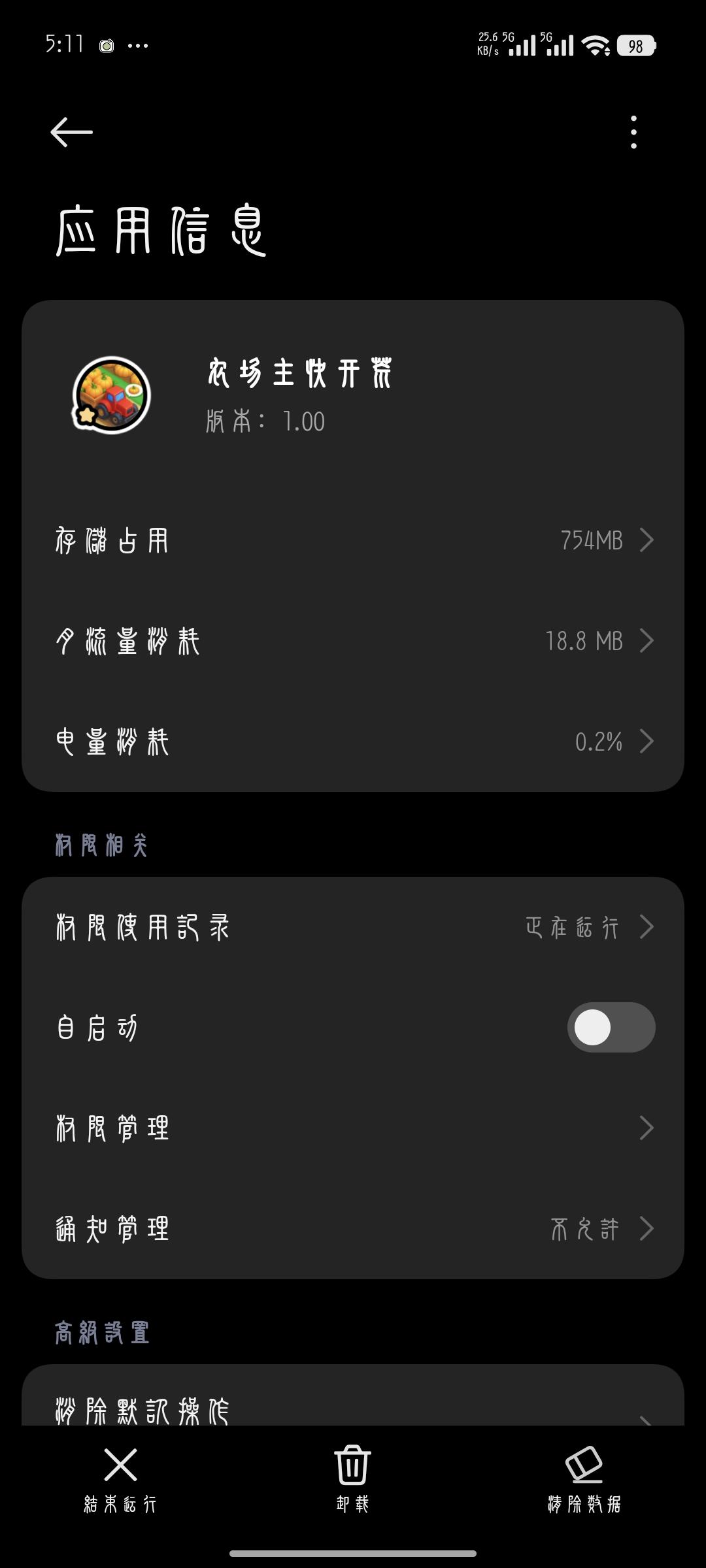Open 权限管理 settings

[353, 1128]
